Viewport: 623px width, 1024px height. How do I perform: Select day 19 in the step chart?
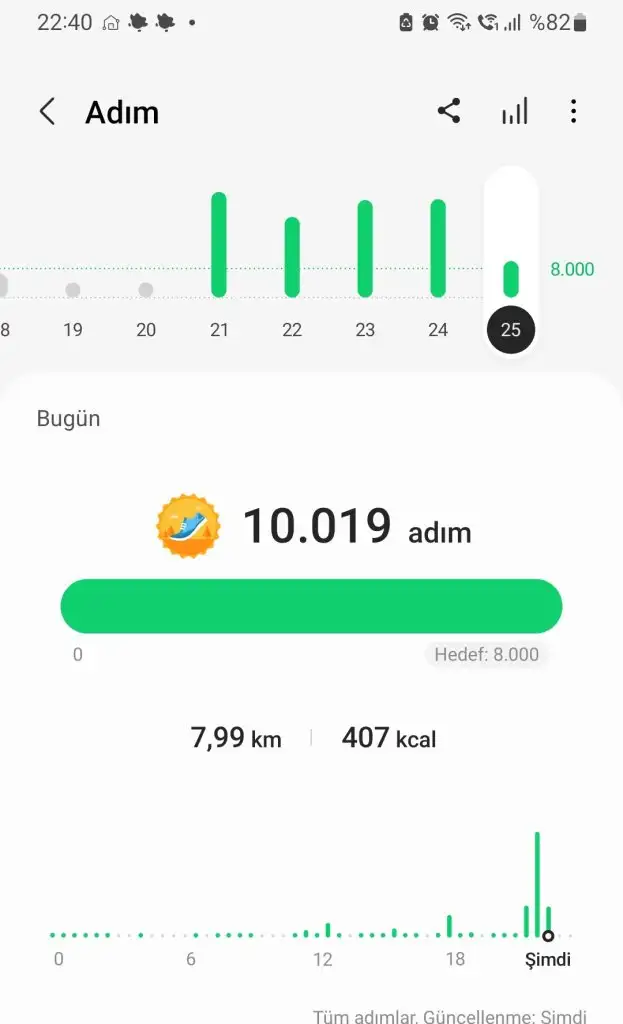click(73, 290)
